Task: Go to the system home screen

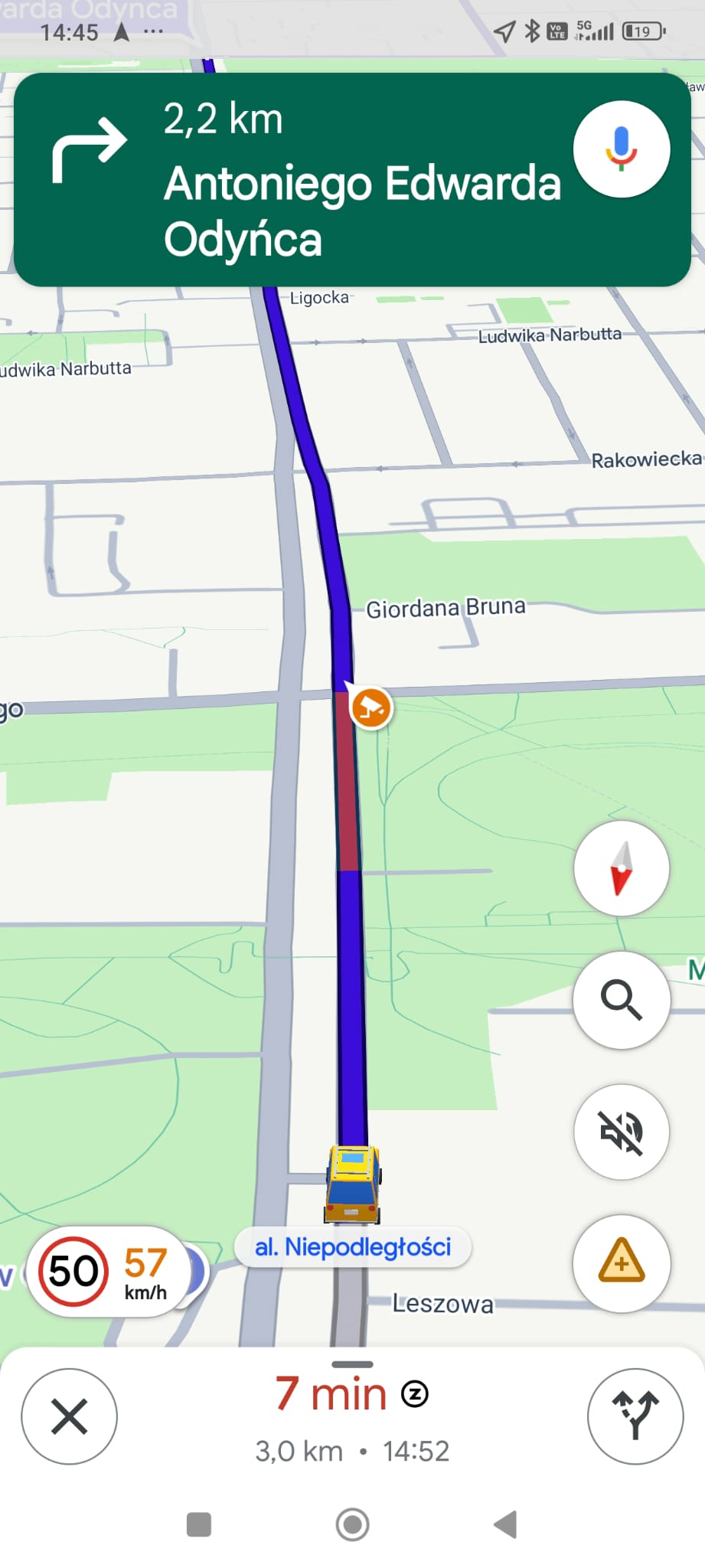Action: pos(352,1524)
